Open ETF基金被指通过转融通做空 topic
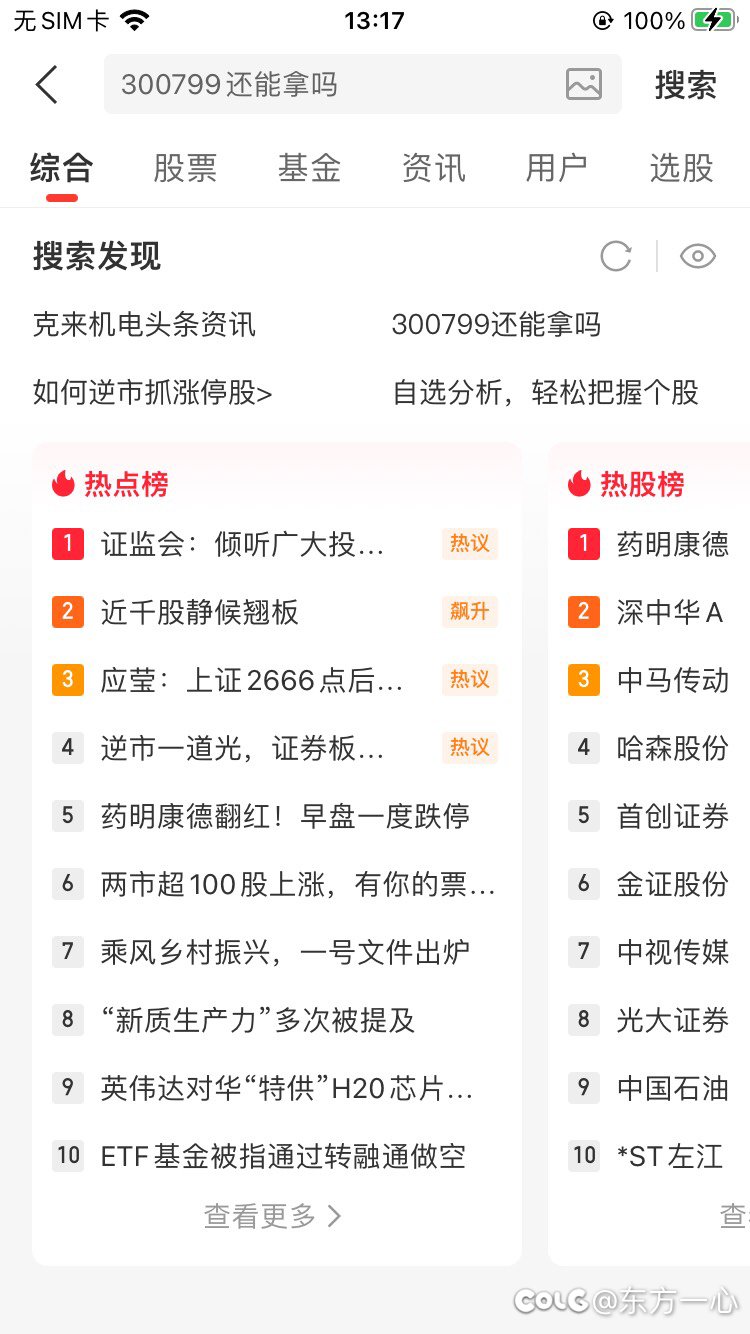Screen dimensions: 750x1334 283,1156
